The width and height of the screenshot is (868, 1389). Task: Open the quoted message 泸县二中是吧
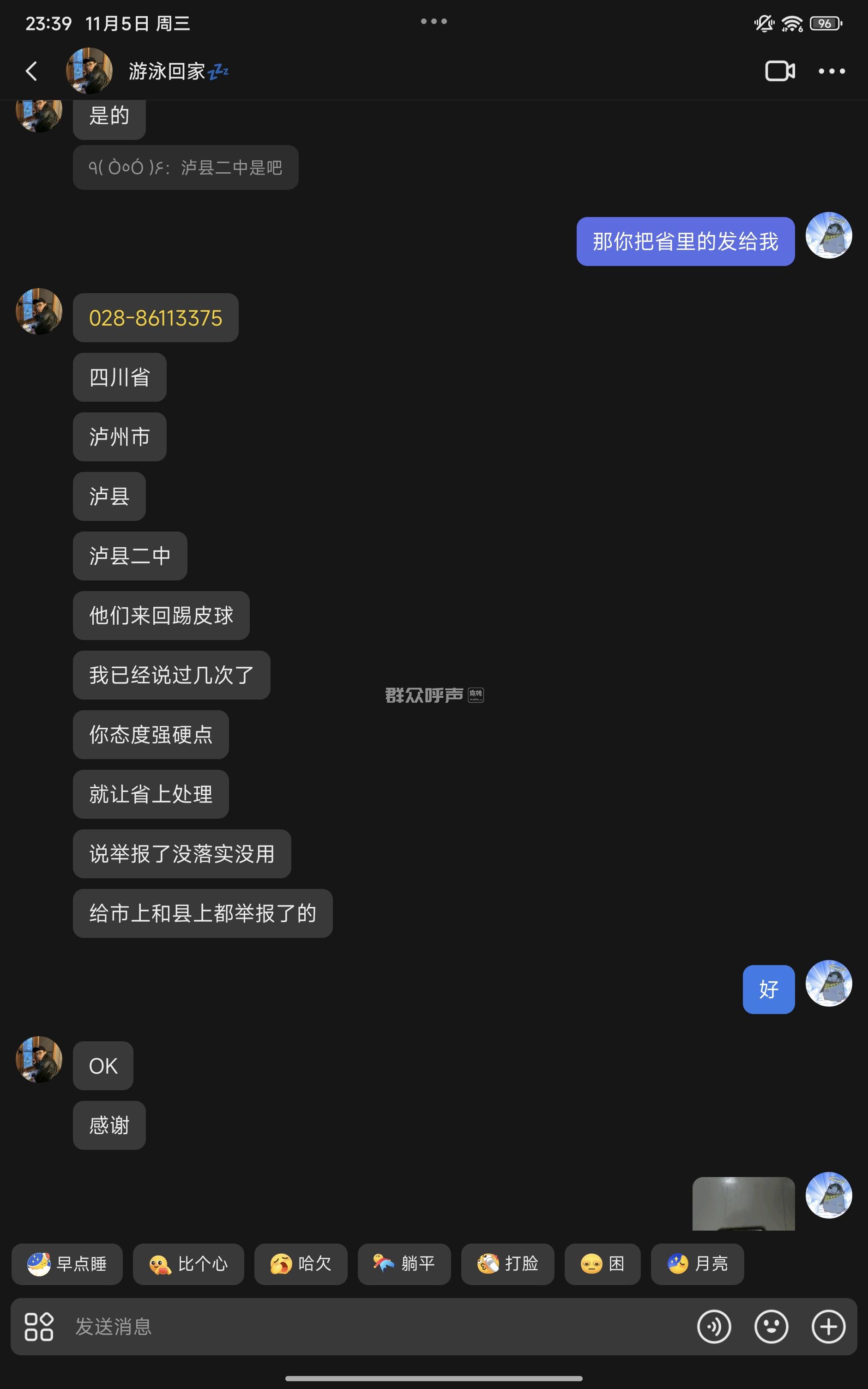(185, 168)
